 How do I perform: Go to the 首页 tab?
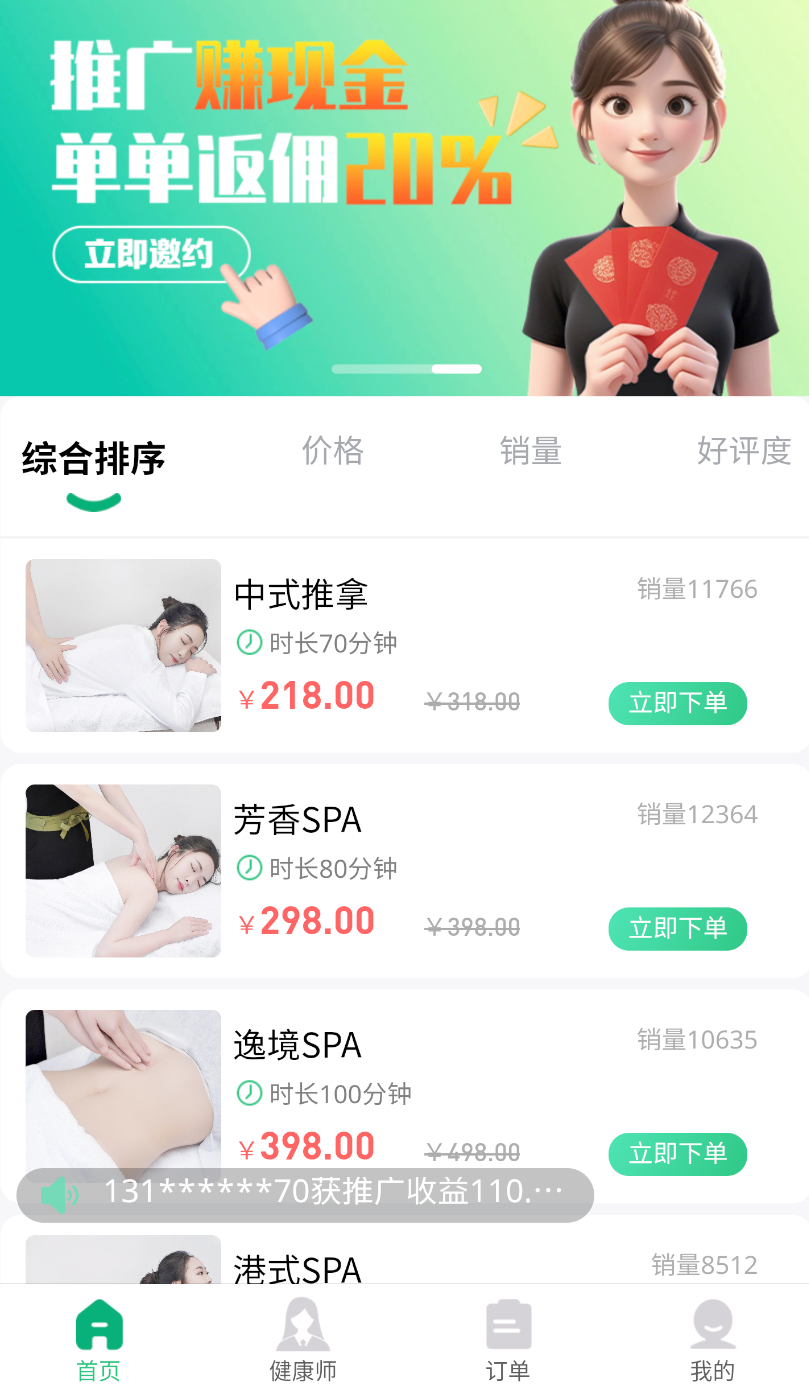coord(99,1340)
